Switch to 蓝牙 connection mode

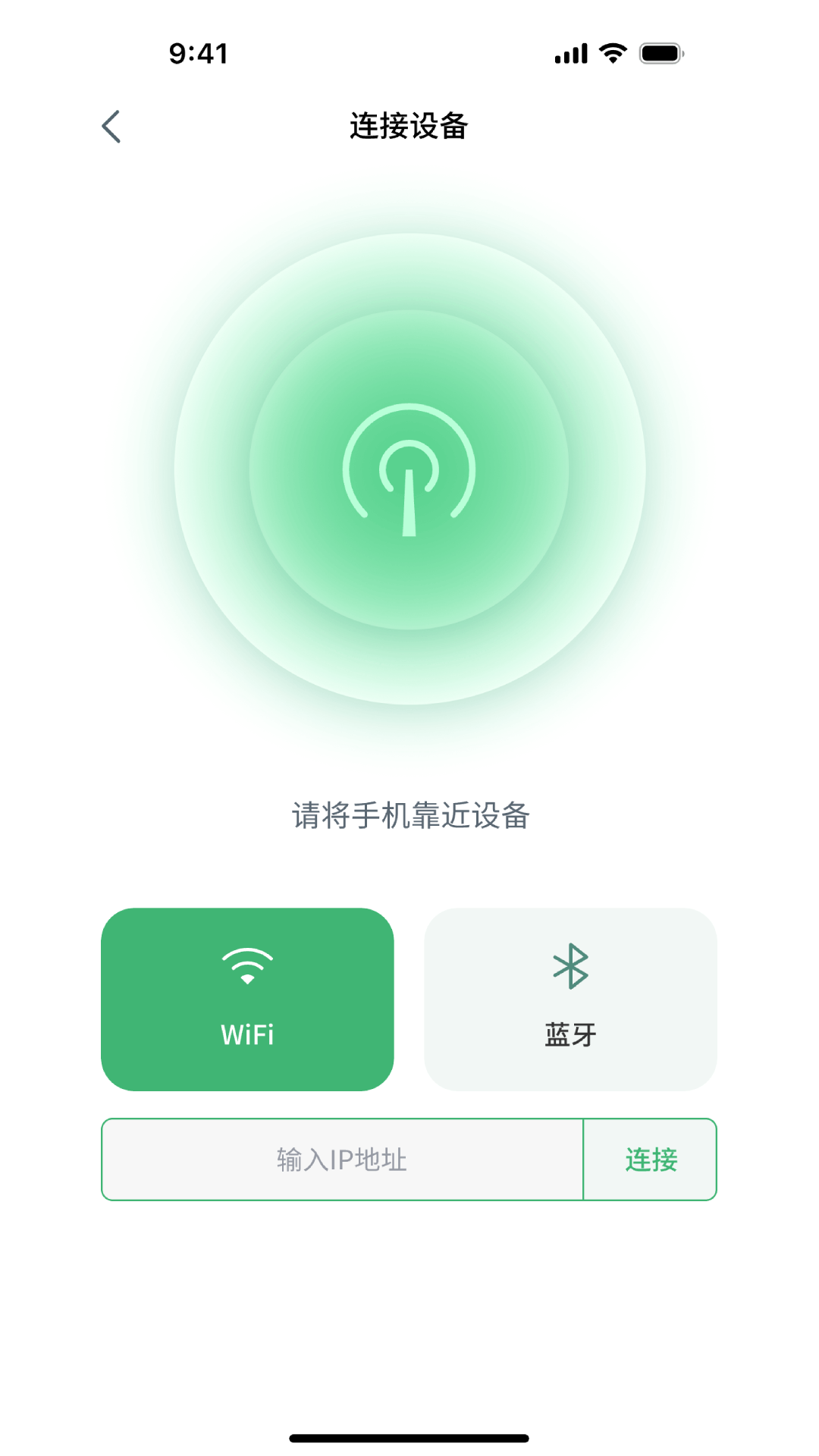point(569,997)
